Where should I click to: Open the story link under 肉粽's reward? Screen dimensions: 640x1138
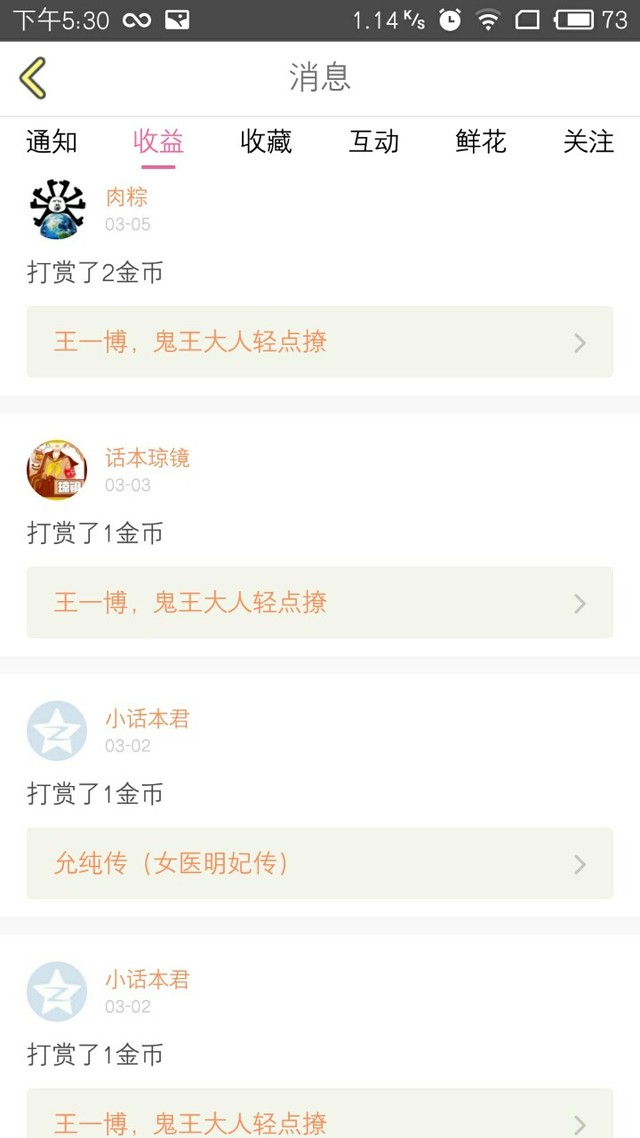[319, 342]
